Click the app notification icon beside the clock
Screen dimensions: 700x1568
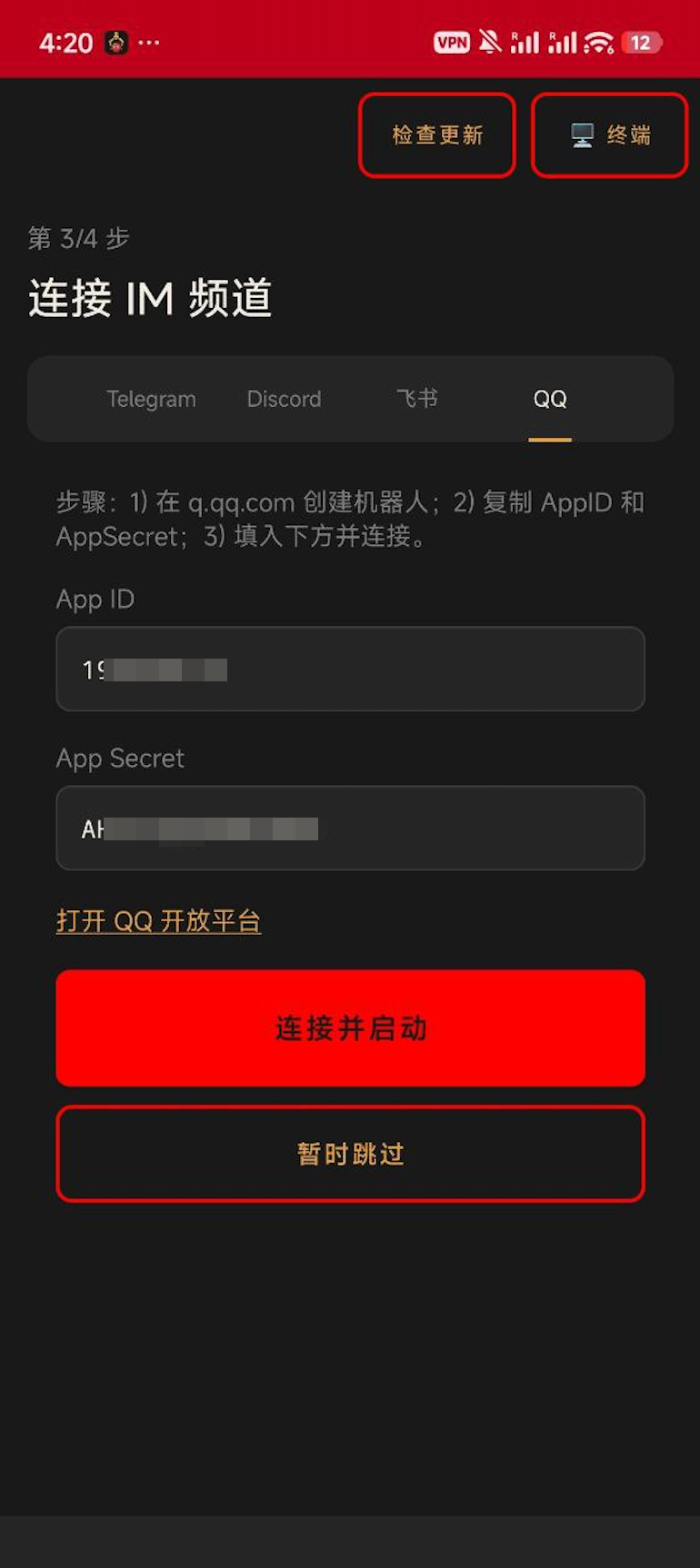(x=115, y=42)
